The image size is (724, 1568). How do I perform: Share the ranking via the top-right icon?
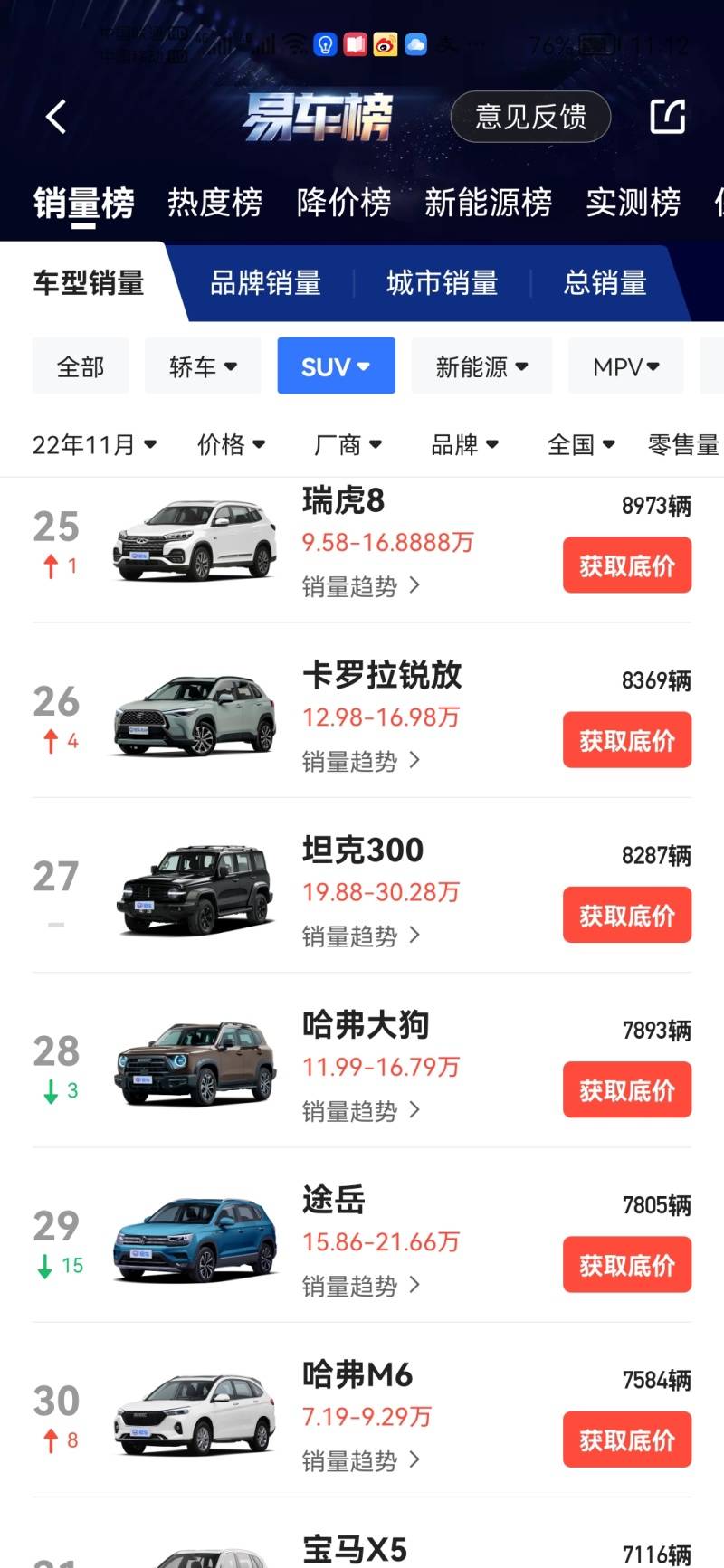pyautogui.click(x=668, y=117)
